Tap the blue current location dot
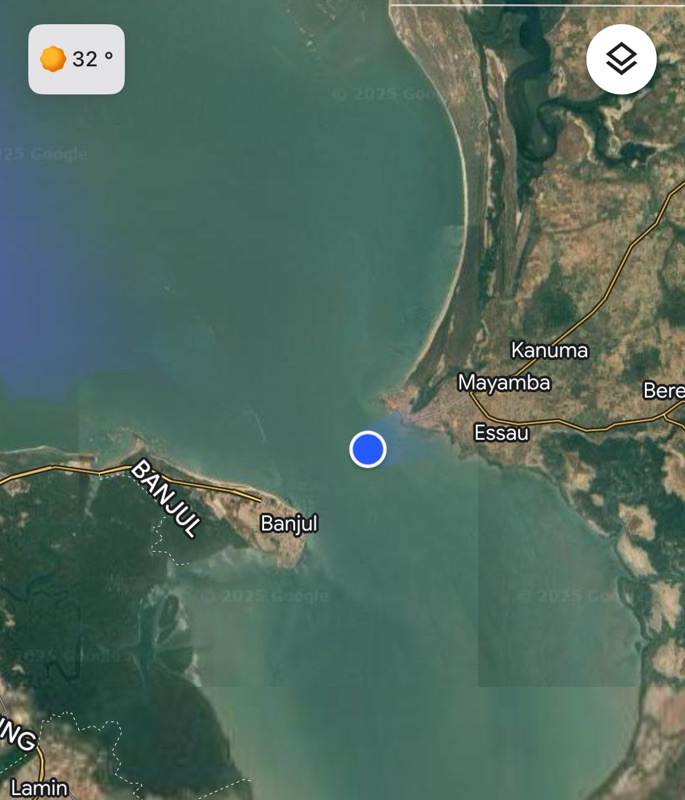The image size is (685, 800). click(368, 450)
